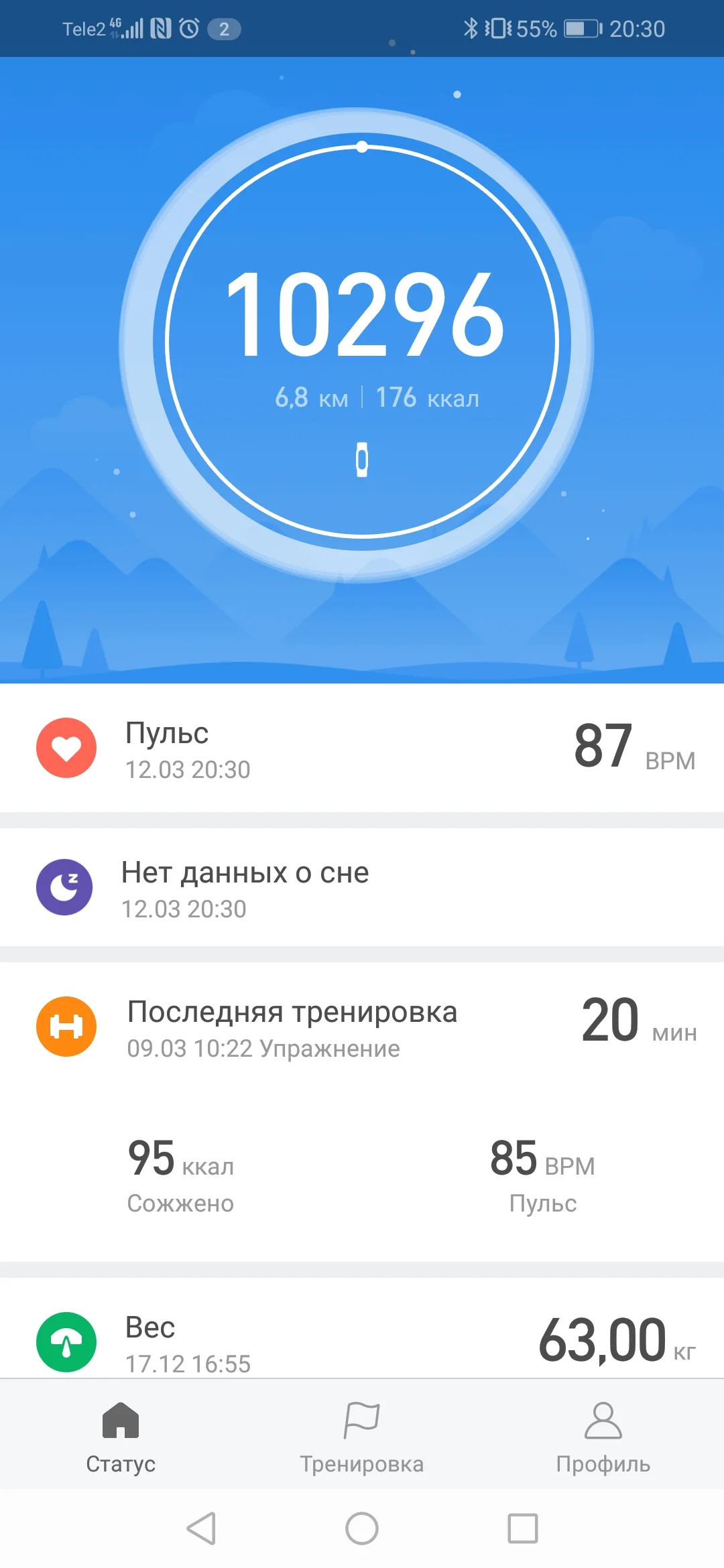Tap the alarm clock icon in the status bar
Image resolution: width=724 pixels, height=1568 pixels.
tap(188, 28)
